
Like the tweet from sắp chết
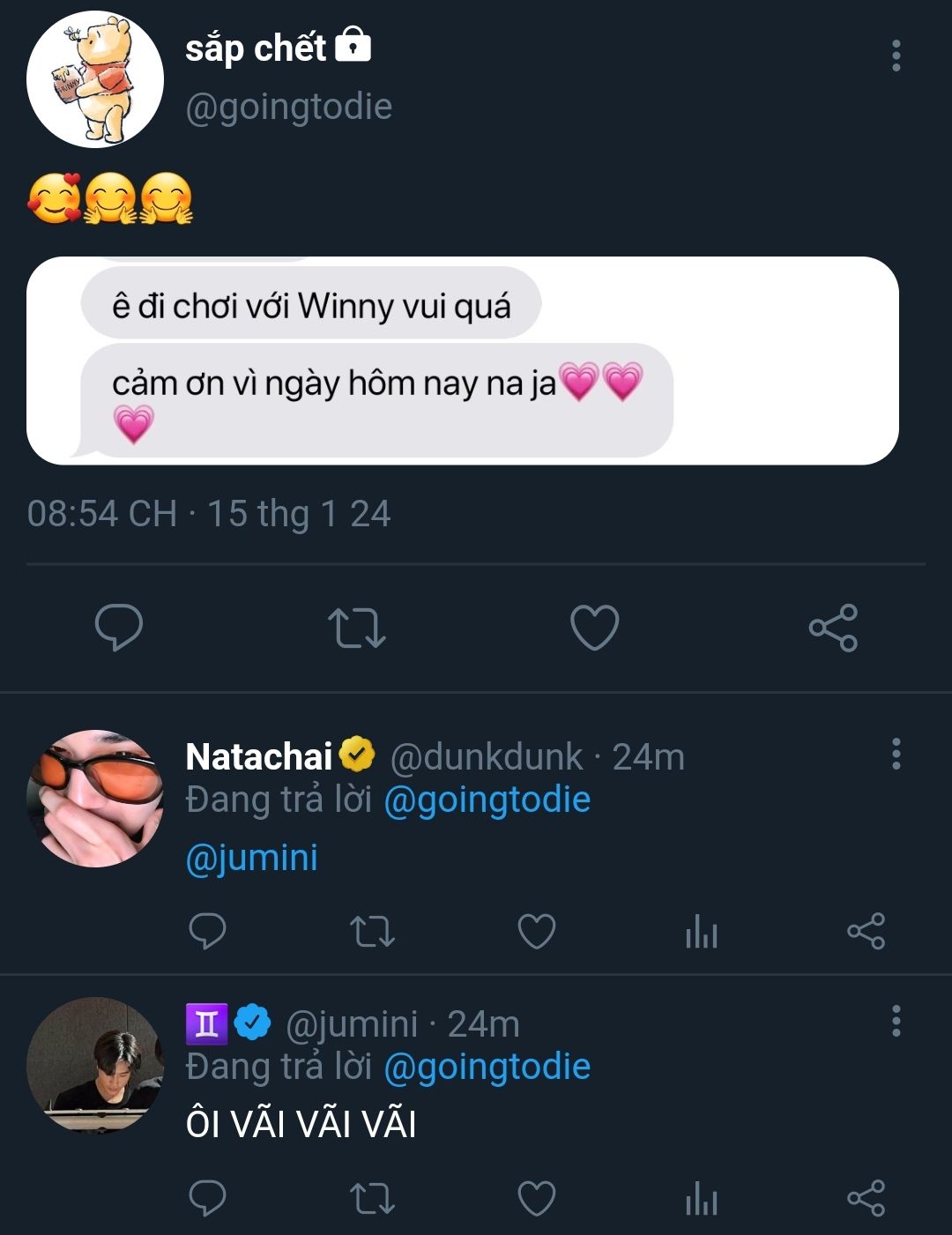(595, 627)
